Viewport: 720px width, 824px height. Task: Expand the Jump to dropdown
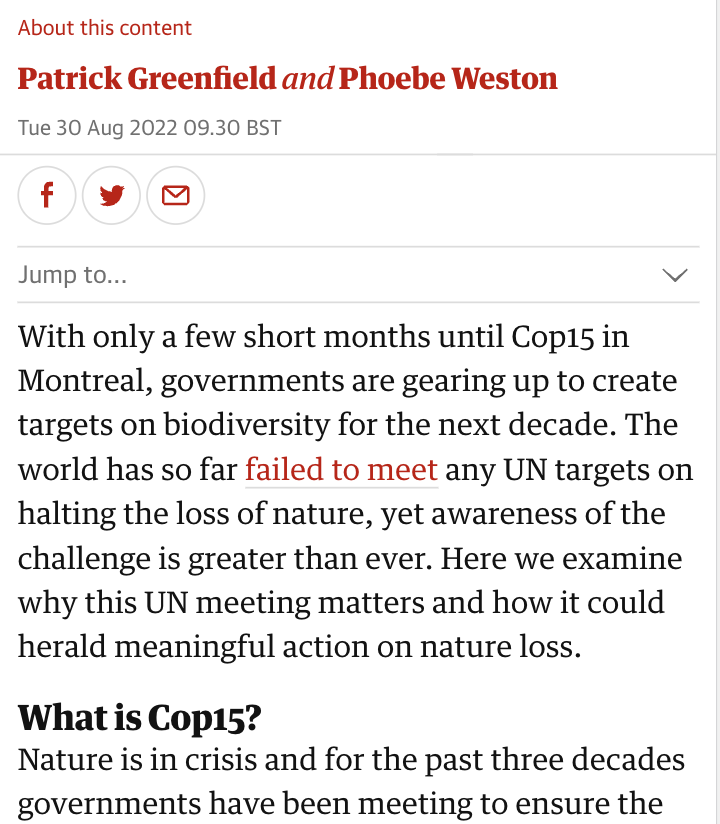tap(358, 275)
